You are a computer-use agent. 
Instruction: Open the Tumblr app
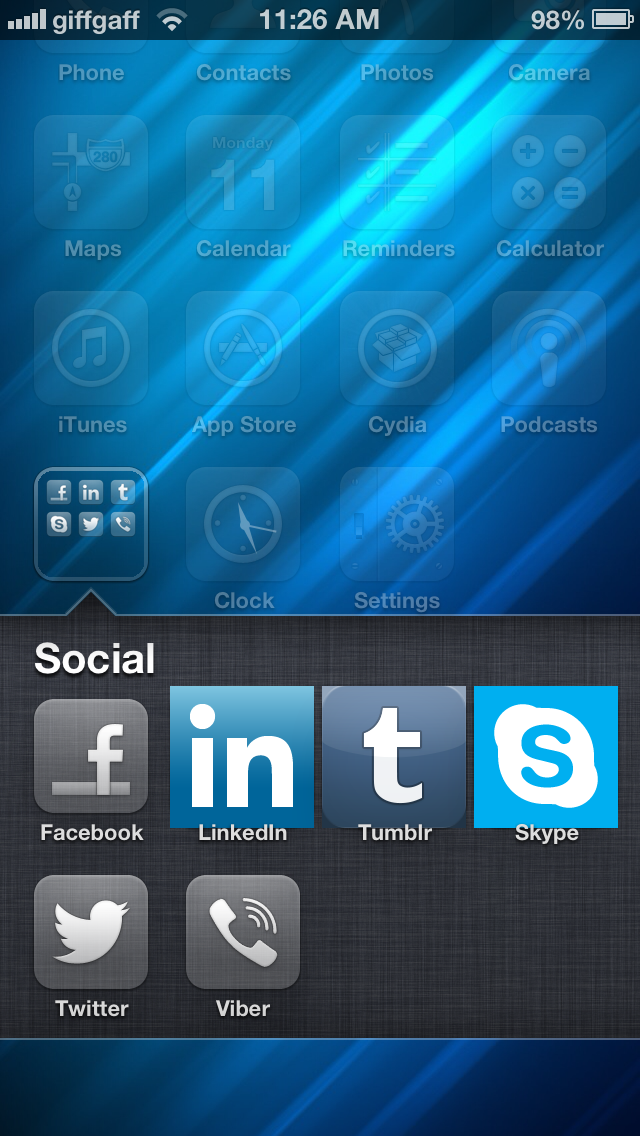coord(394,756)
